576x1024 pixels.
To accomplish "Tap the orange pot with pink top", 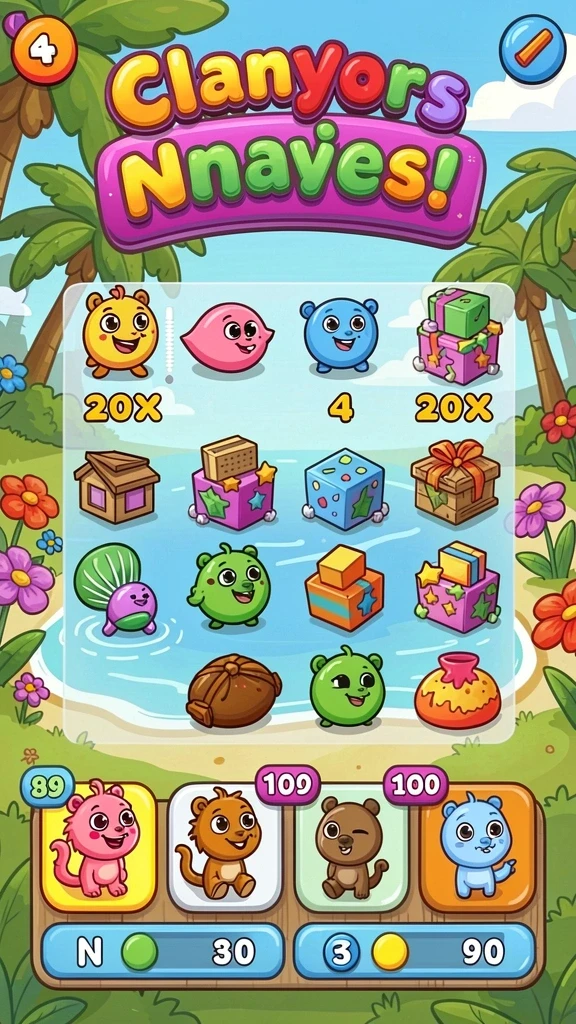I will pos(458,692).
